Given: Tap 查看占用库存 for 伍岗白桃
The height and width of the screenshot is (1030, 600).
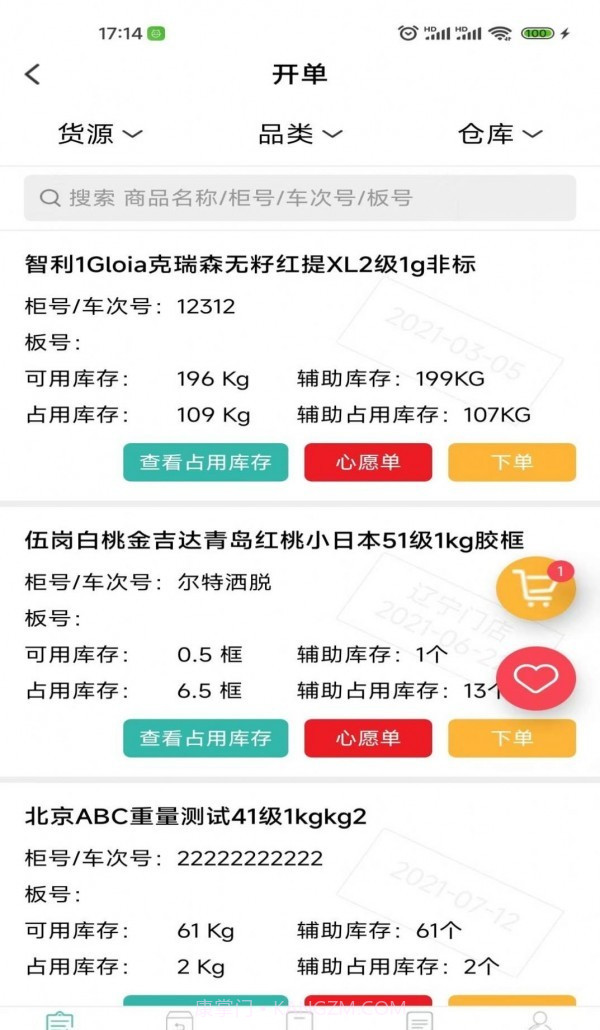Looking at the screenshot, I should 205,738.
